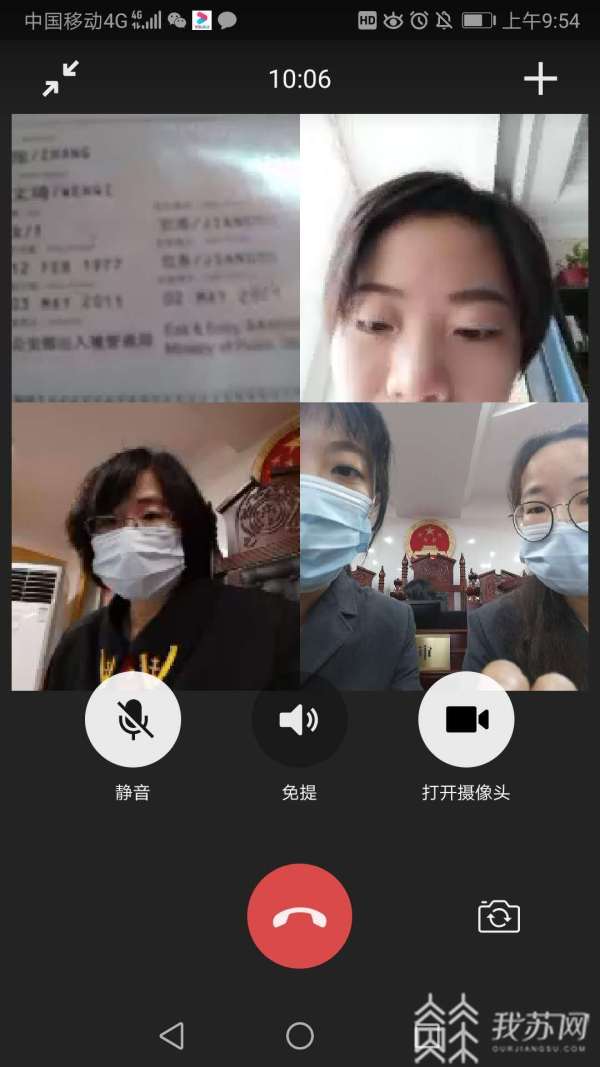Go to the home screen

point(299,1036)
